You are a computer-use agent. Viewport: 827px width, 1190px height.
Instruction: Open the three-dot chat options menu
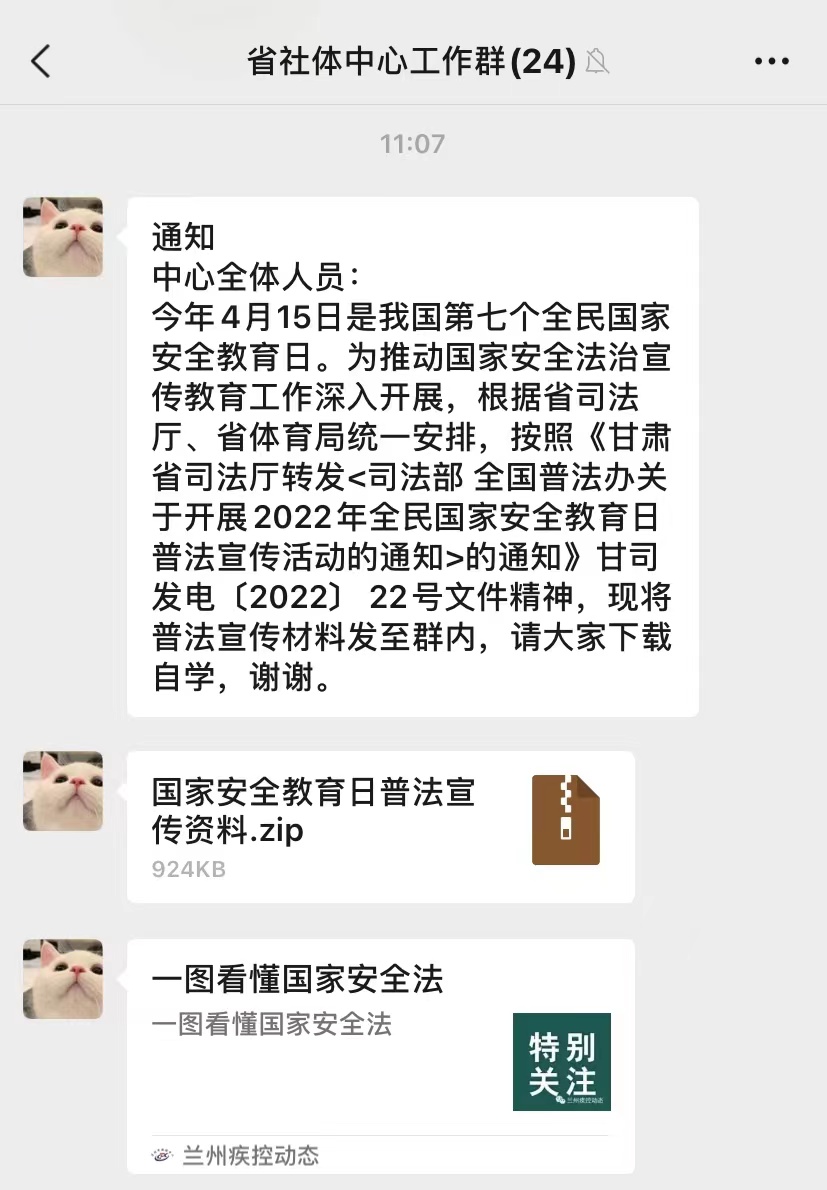[x=771, y=62]
